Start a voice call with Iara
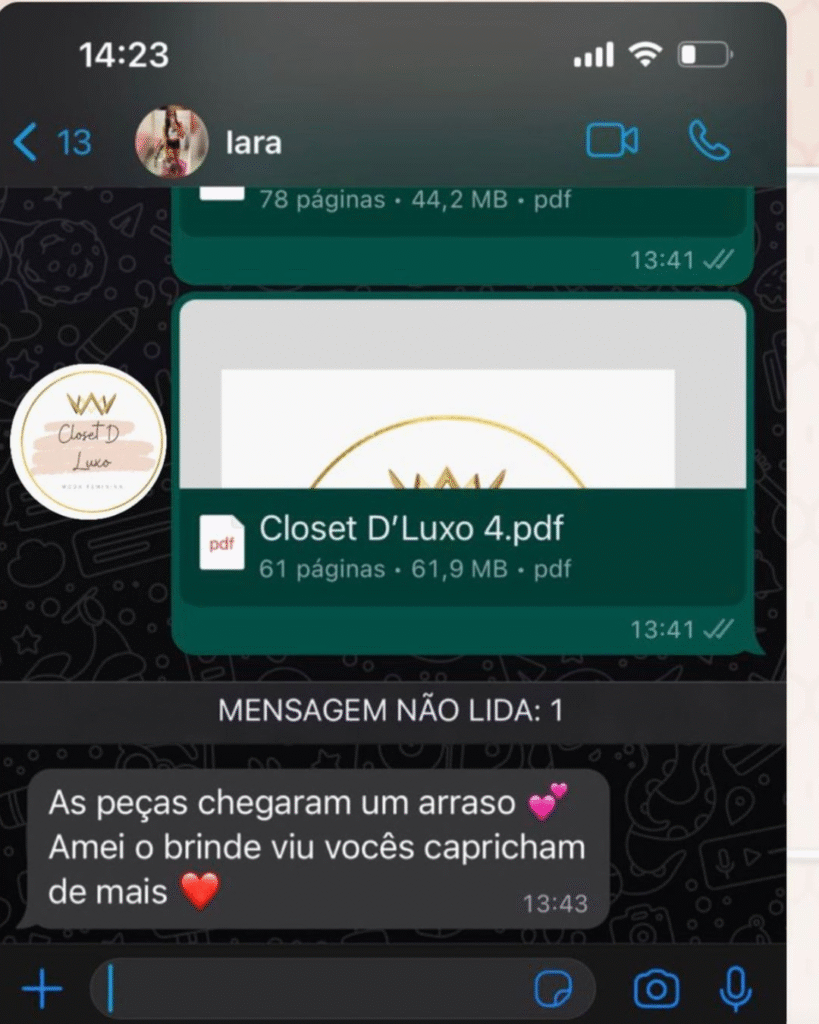819x1024 pixels. [x=709, y=141]
